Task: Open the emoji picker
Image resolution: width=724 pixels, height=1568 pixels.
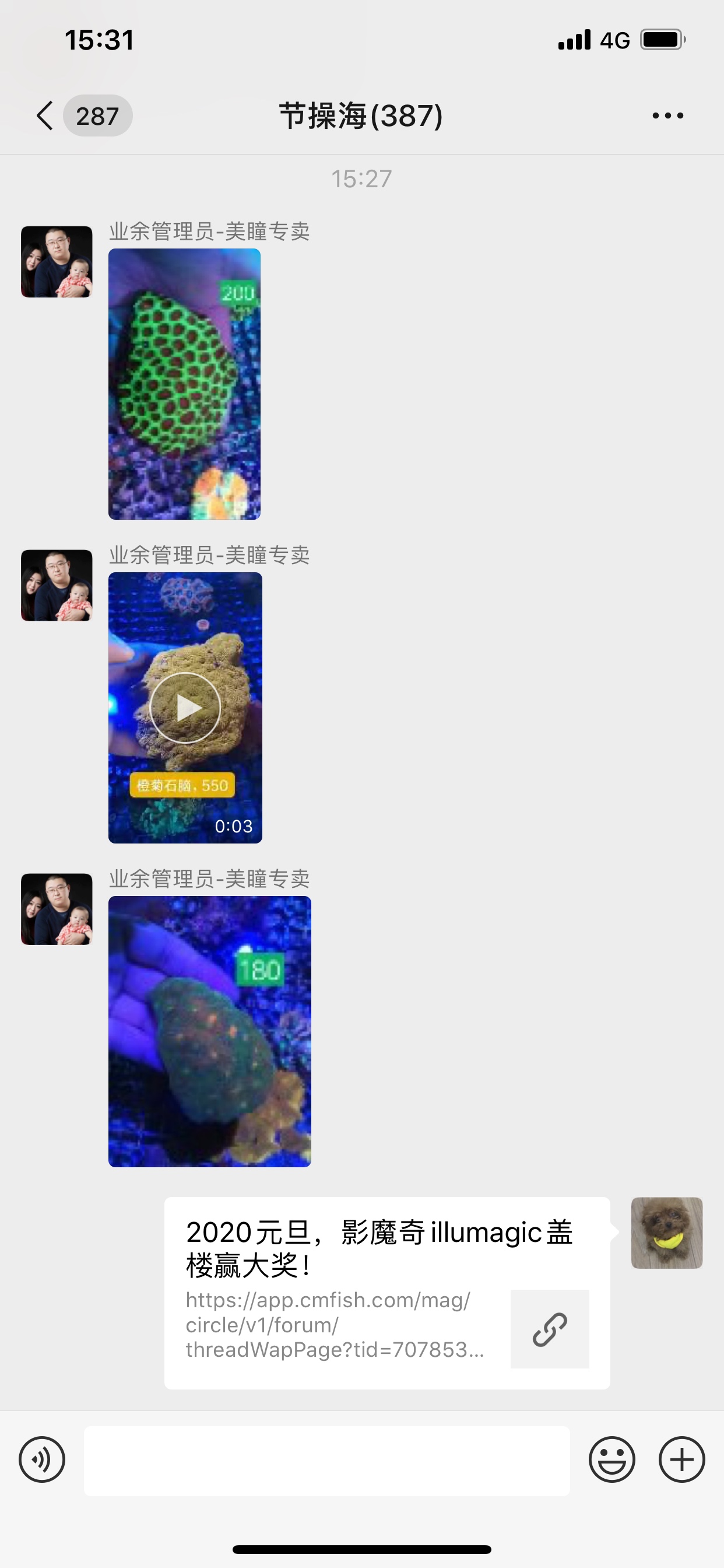Action: coord(611,1459)
